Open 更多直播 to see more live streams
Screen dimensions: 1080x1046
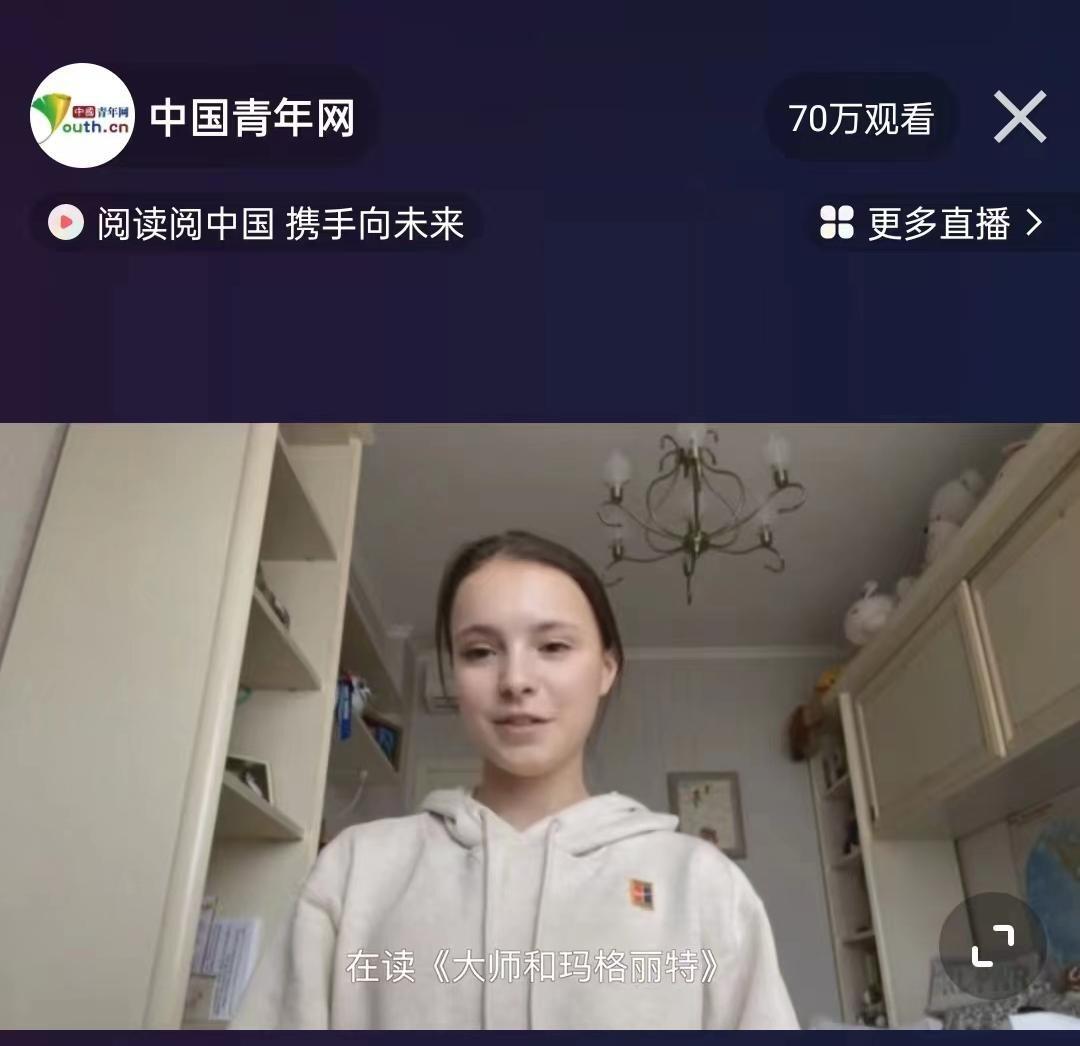[x=932, y=223]
